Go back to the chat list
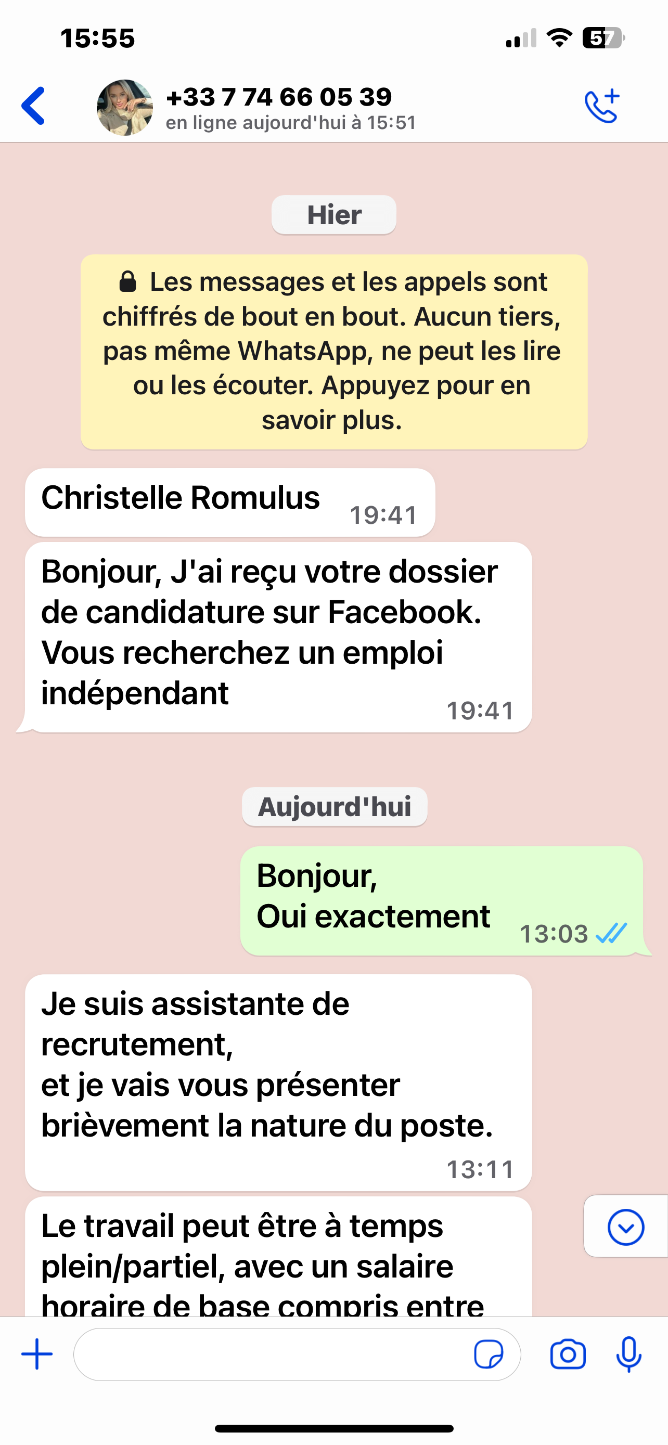The width and height of the screenshot is (668, 1445). 33,106
